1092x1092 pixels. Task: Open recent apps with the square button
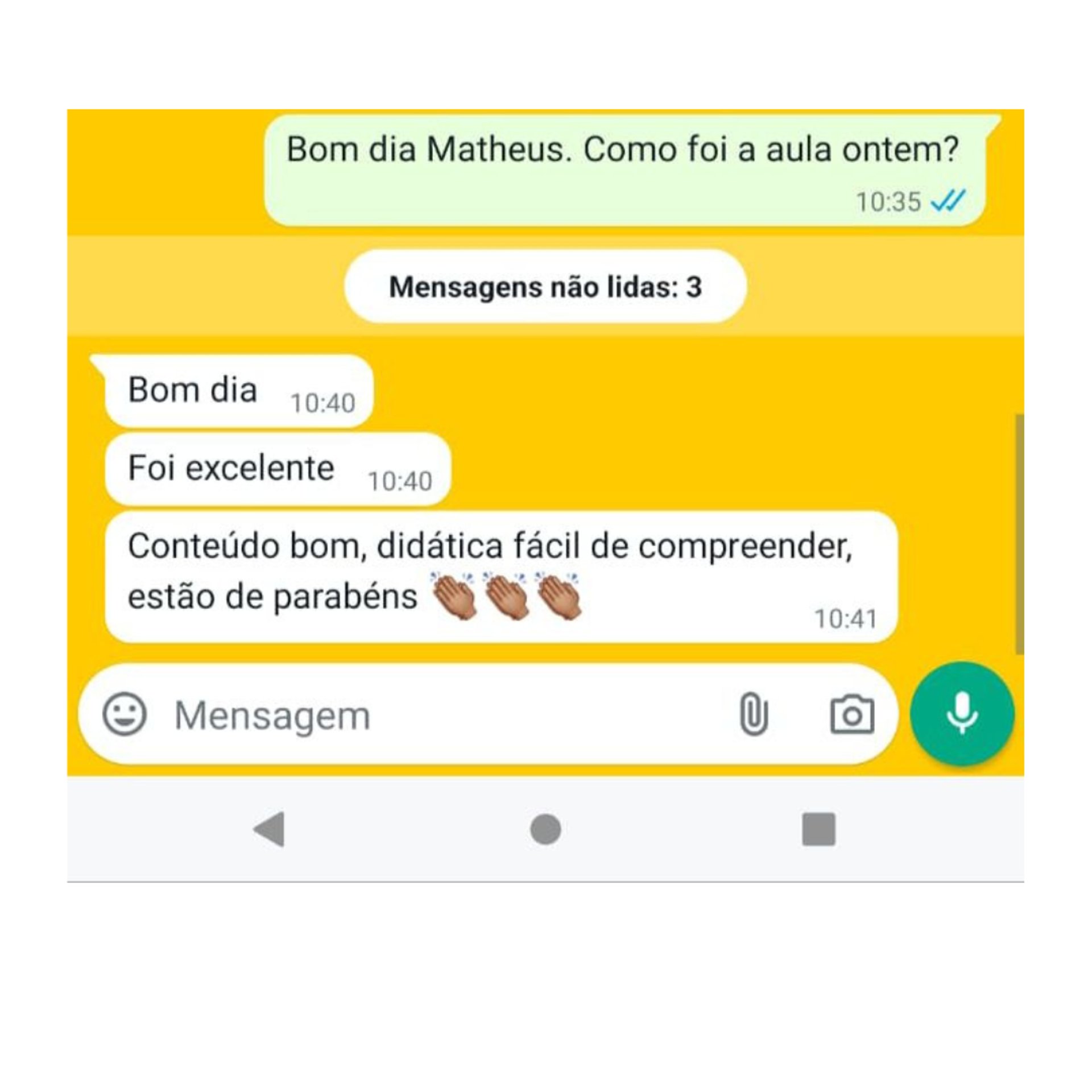(x=818, y=829)
